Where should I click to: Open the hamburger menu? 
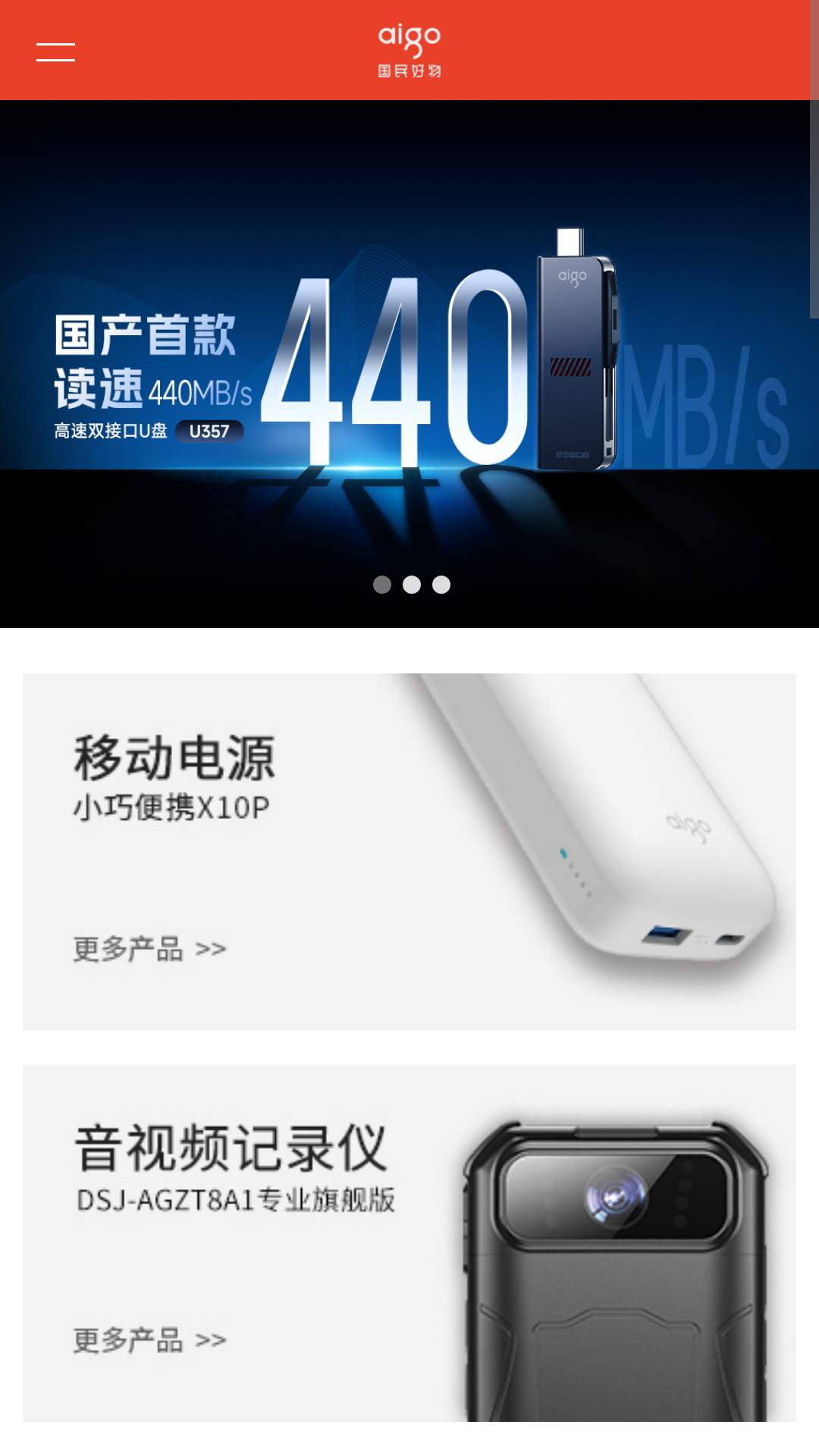pyautogui.click(x=55, y=52)
